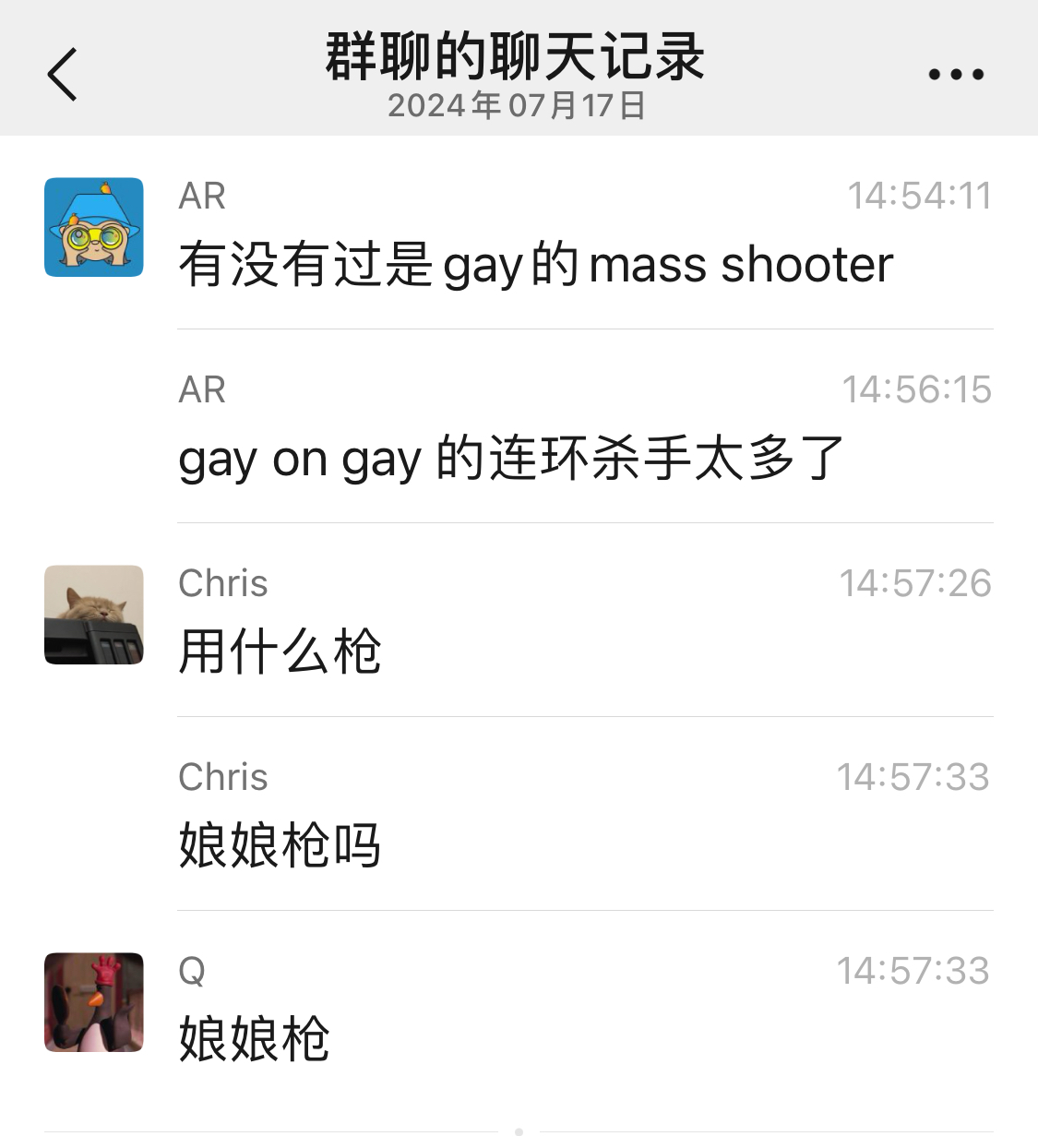The image size is (1038, 1148).
Task: Open Chris's cat avatar
Action: 94,615
